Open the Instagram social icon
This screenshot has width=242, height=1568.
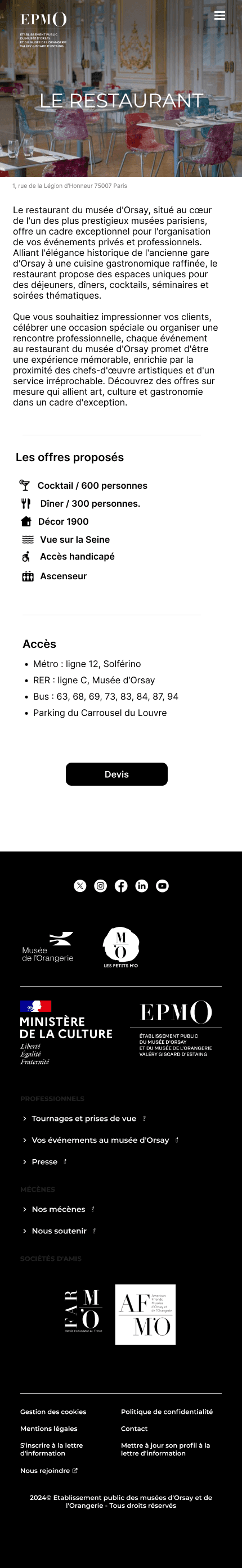pos(101,886)
